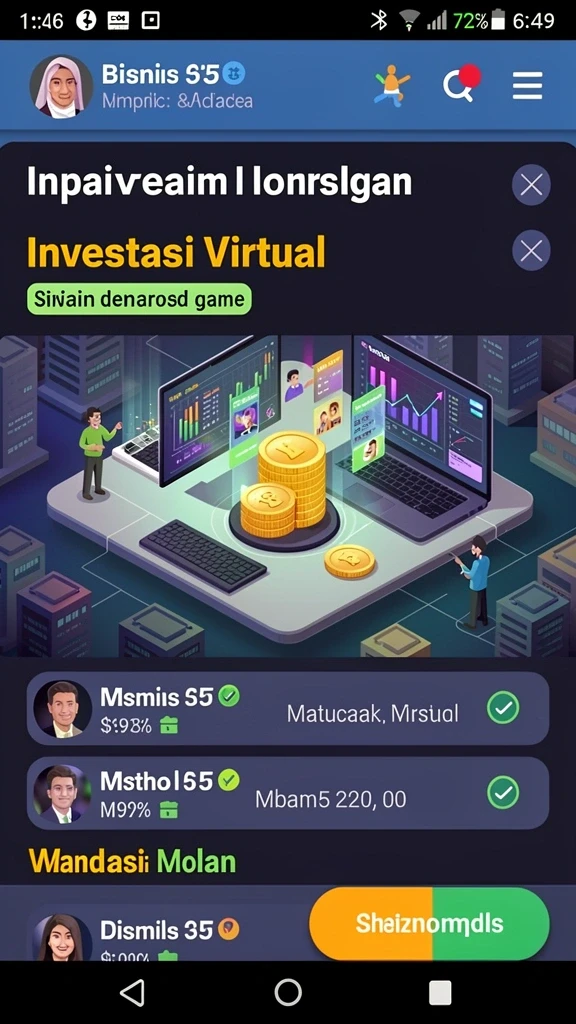
Task: Open the Msmiis S5 row
Action: [x=288, y=709]
